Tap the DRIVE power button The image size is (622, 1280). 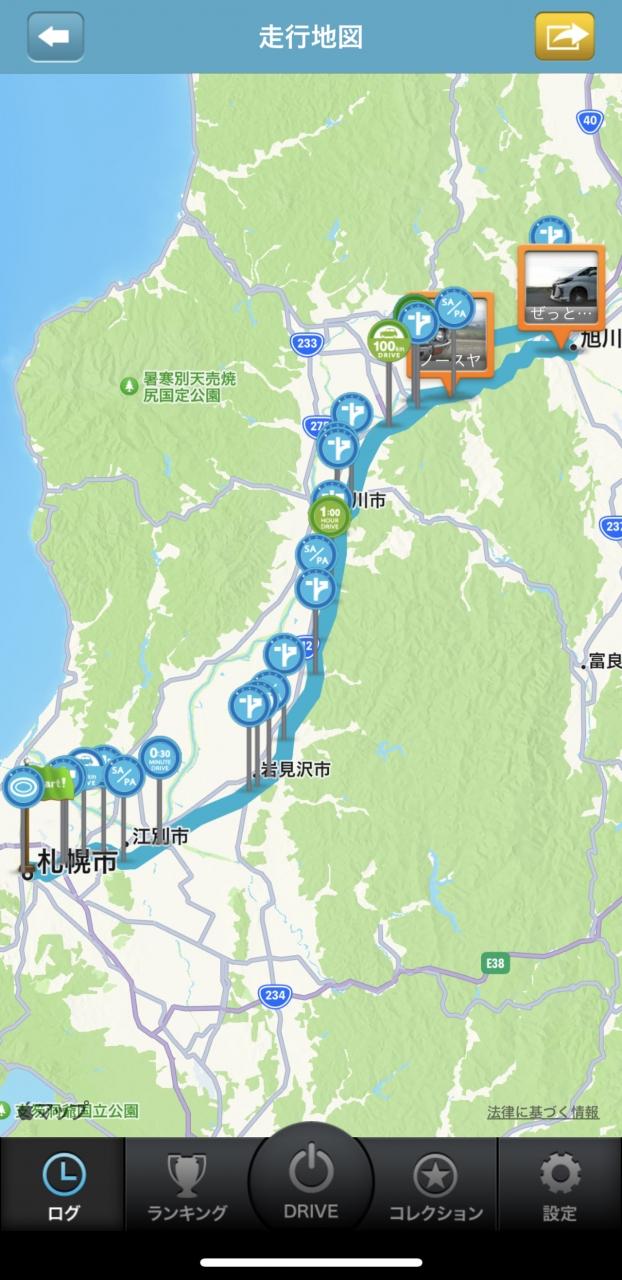[311, 1180]
